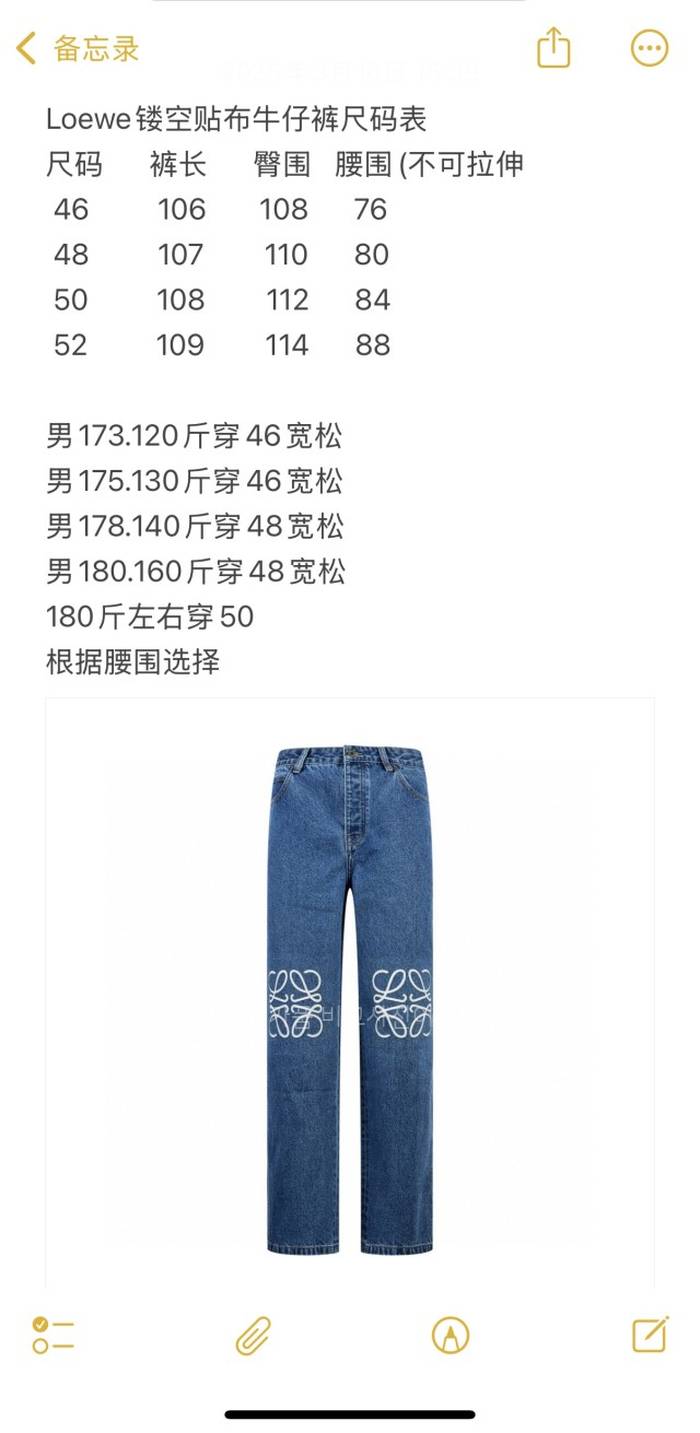
Task: Tap the paperclip attachment icon
Action: [253, 1335]
